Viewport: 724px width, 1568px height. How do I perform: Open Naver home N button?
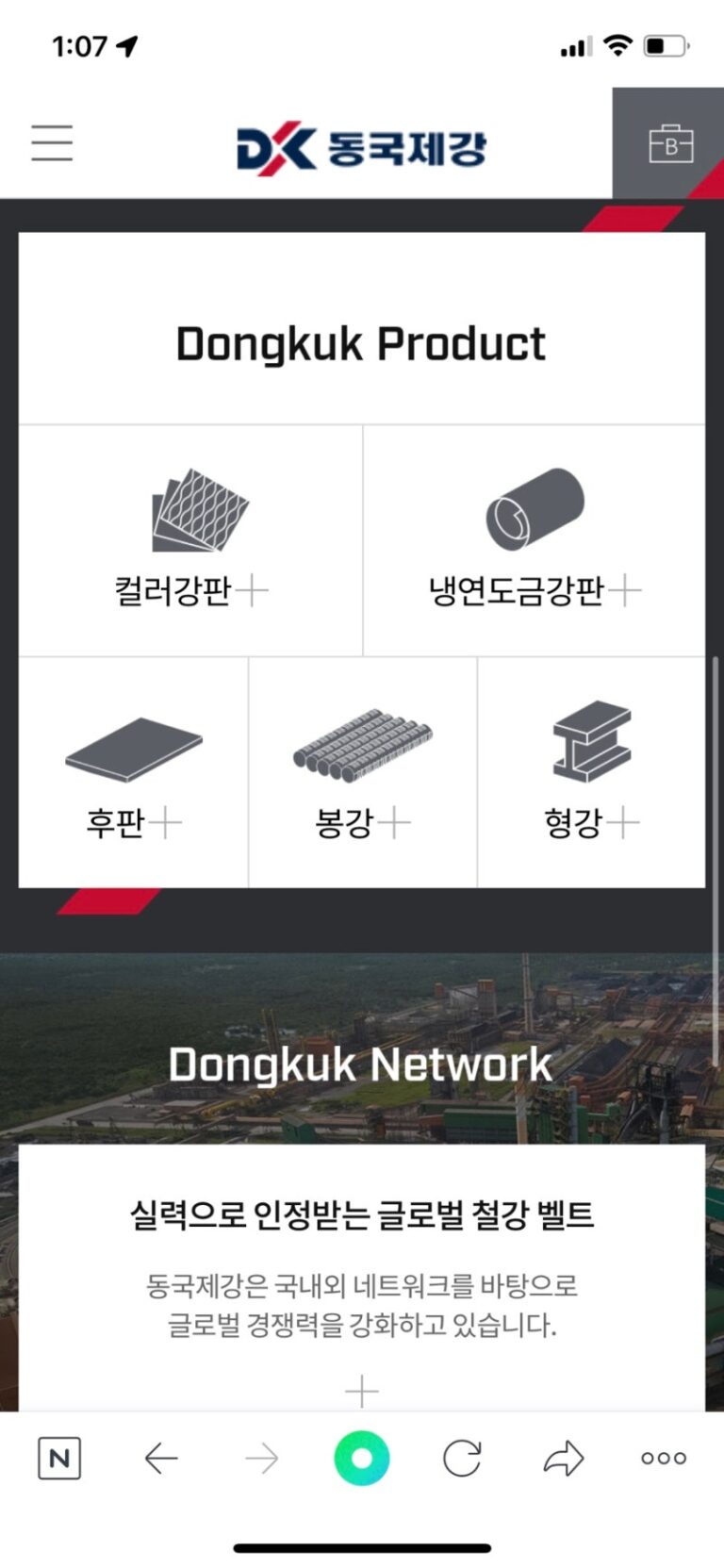coord(59,1459)
